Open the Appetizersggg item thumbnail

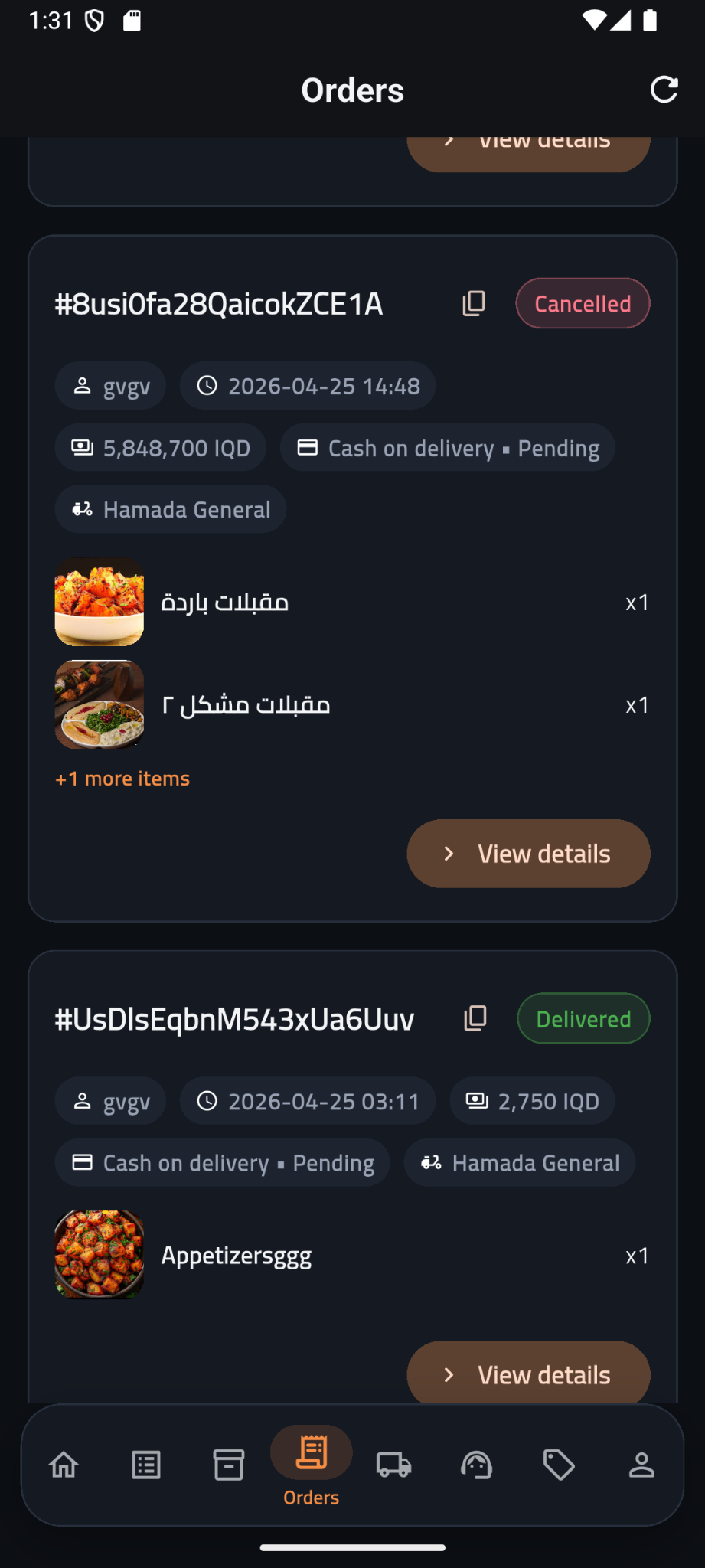pyautogui.click(x=99, y=1255)
